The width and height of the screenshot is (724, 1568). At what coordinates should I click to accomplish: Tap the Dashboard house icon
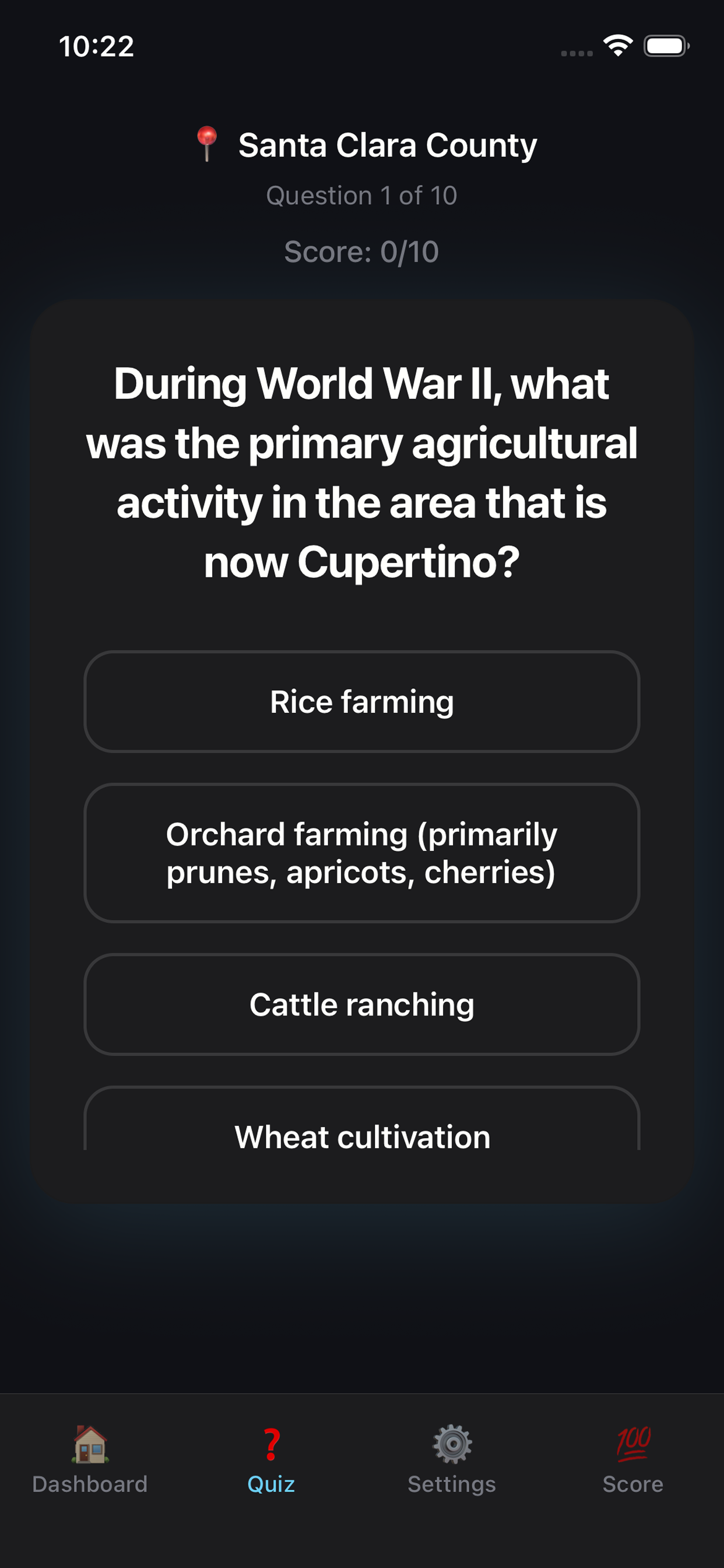(90, 1445)
